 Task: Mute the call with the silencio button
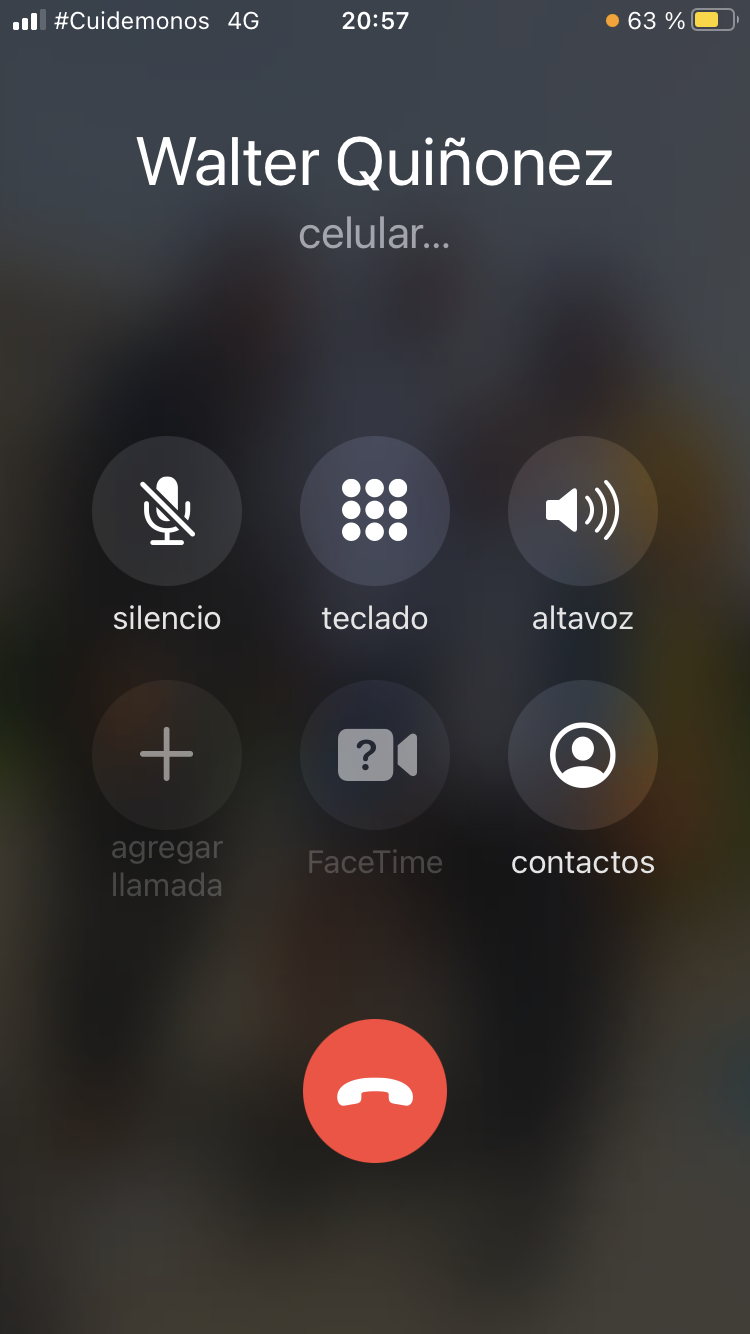point(167,511)
